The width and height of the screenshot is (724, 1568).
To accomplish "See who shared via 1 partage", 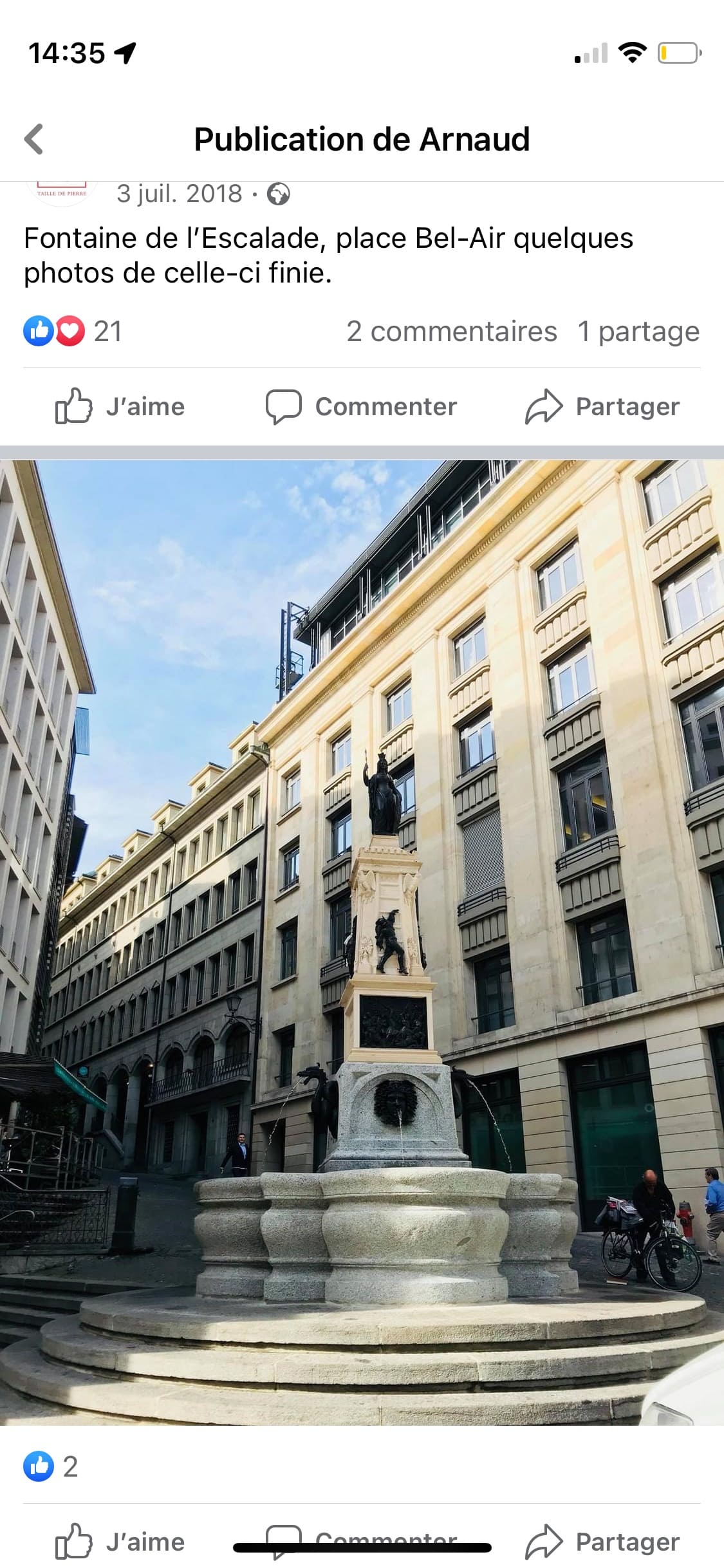I will (x=638, y=332).
